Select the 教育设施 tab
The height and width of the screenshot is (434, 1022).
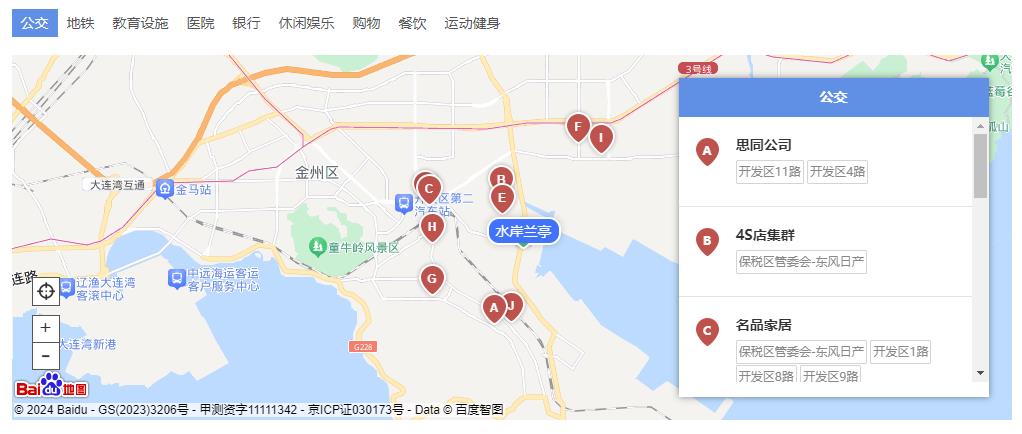coord(140,23)
